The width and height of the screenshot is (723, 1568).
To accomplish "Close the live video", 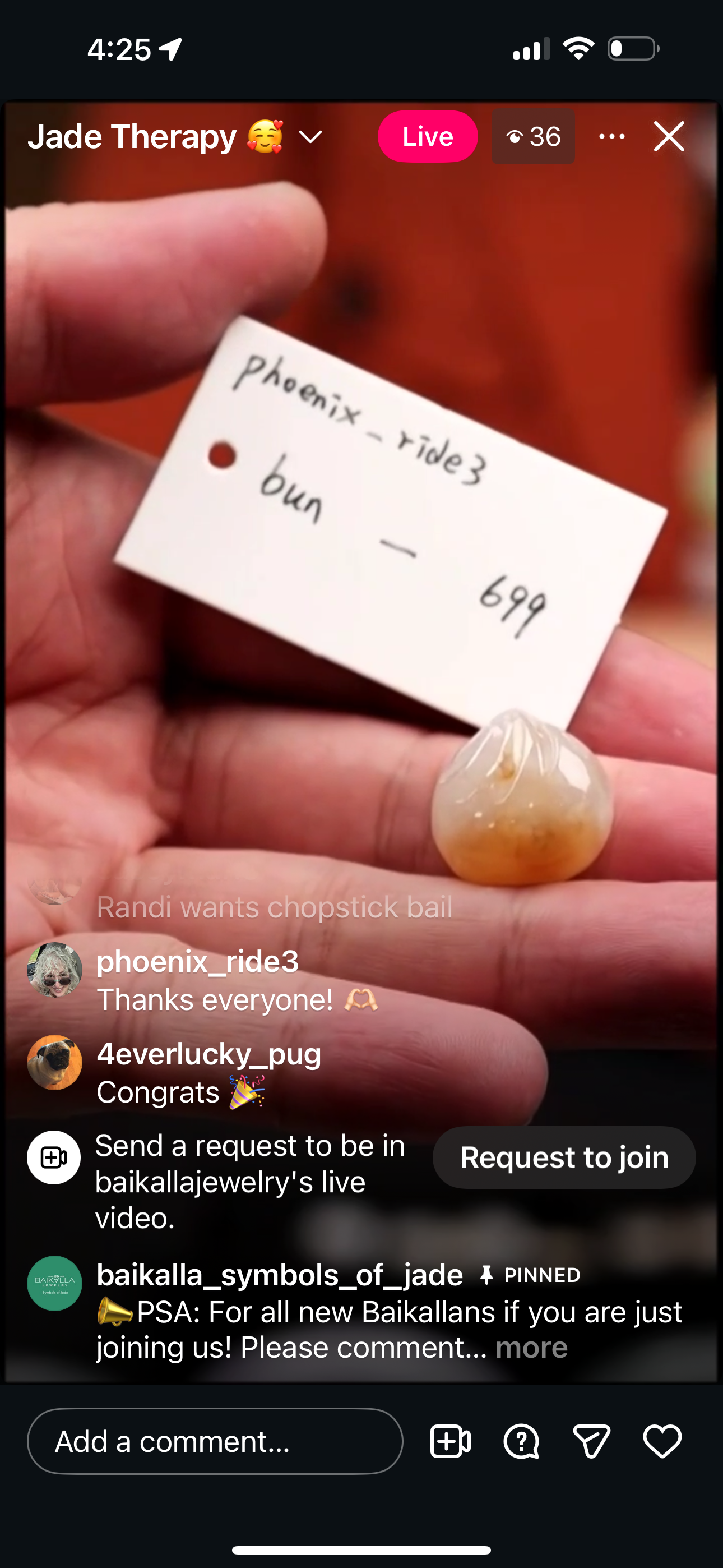I will (x=669, y=136).
